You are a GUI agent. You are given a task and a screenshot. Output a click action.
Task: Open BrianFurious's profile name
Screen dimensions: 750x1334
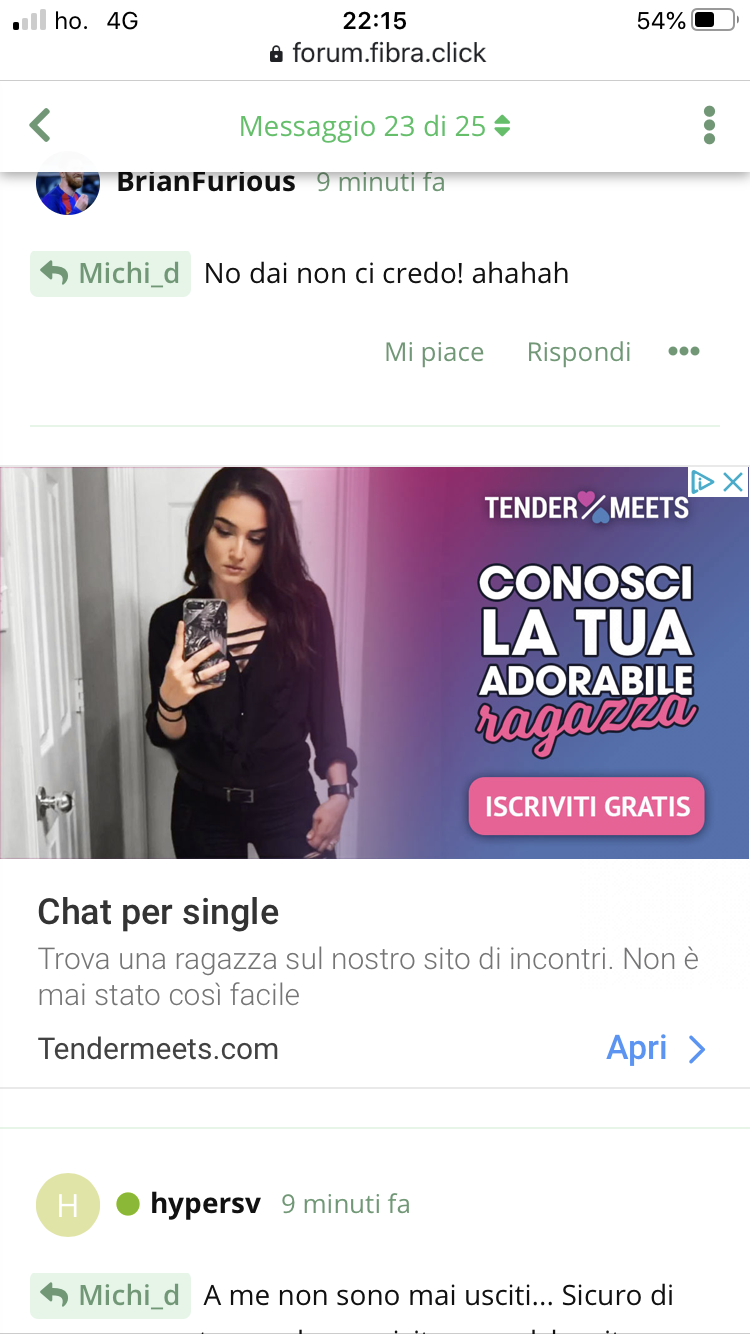pos(206,182)
